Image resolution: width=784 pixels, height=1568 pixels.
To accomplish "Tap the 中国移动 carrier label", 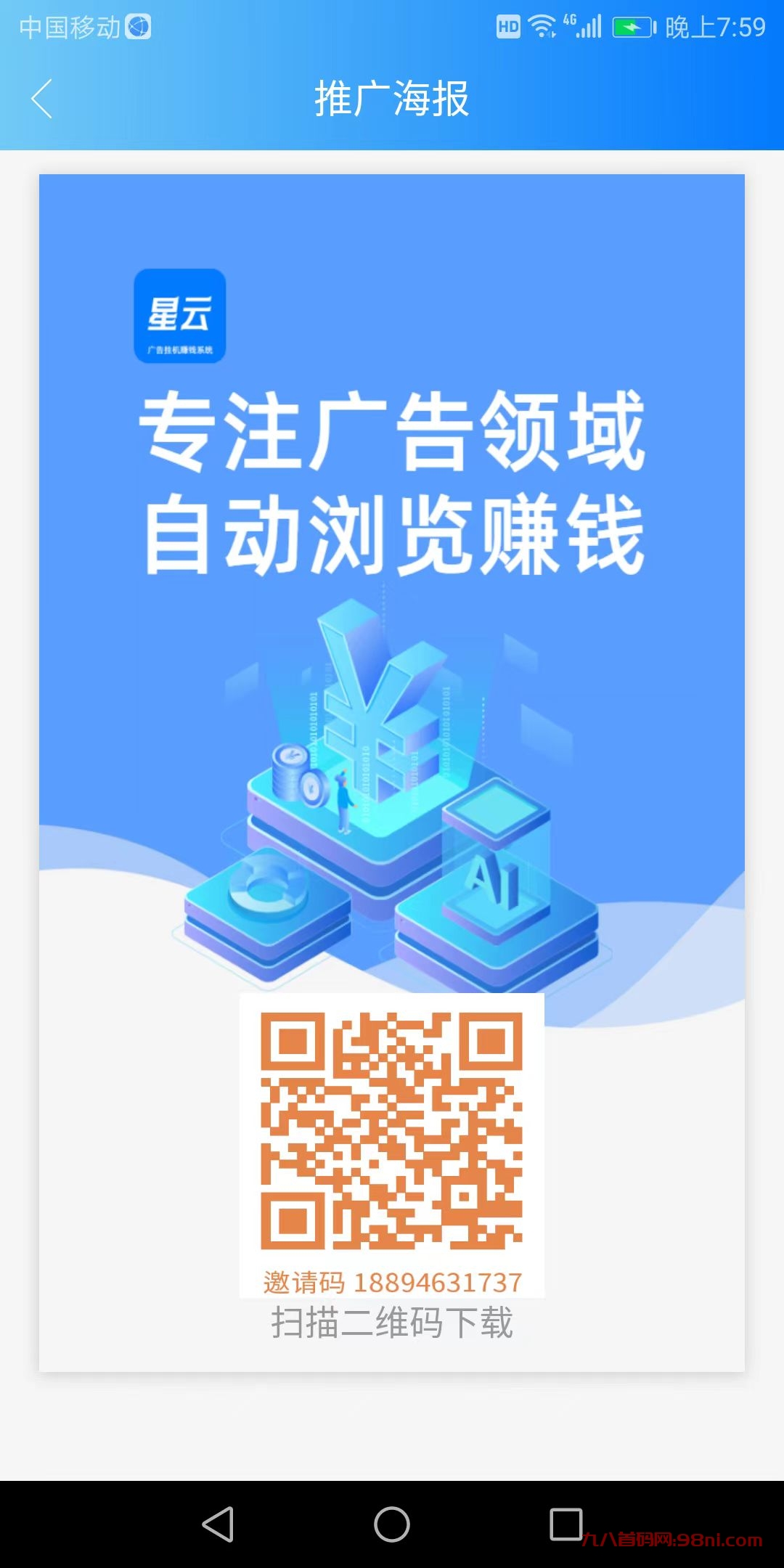I will coord(69,24).
